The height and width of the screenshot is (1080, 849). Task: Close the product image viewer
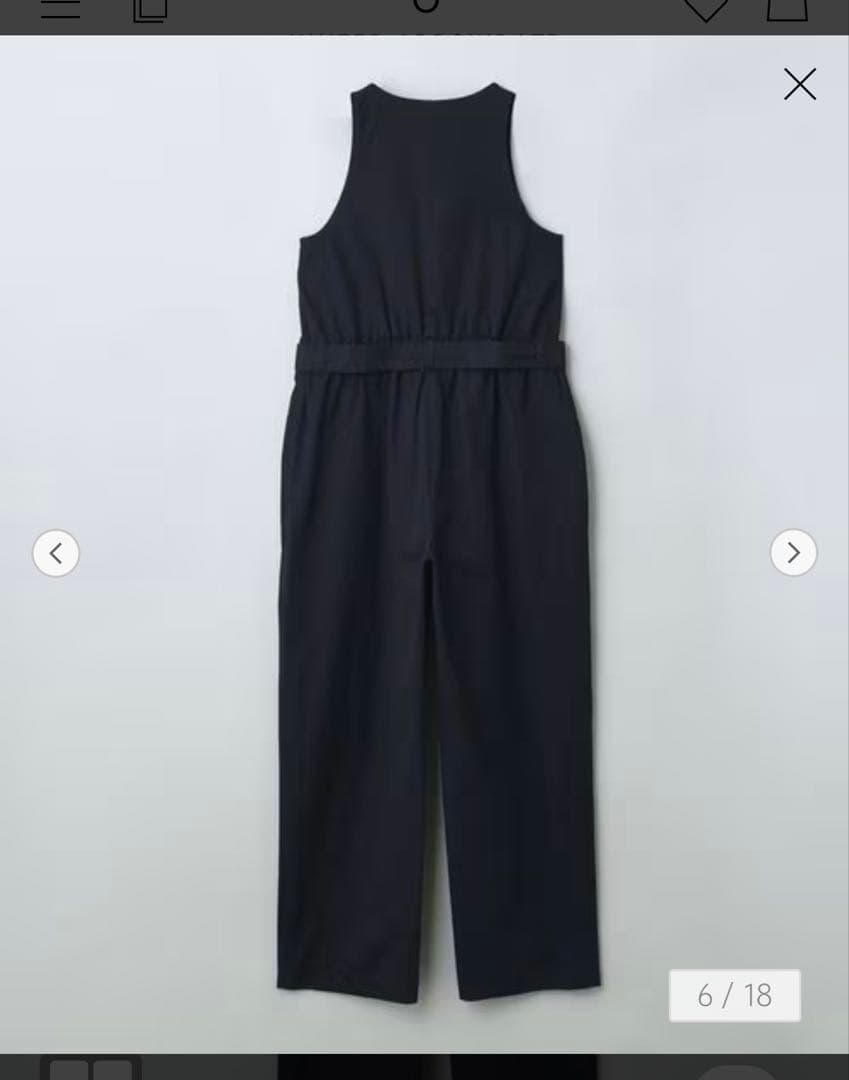pos(800,84)
